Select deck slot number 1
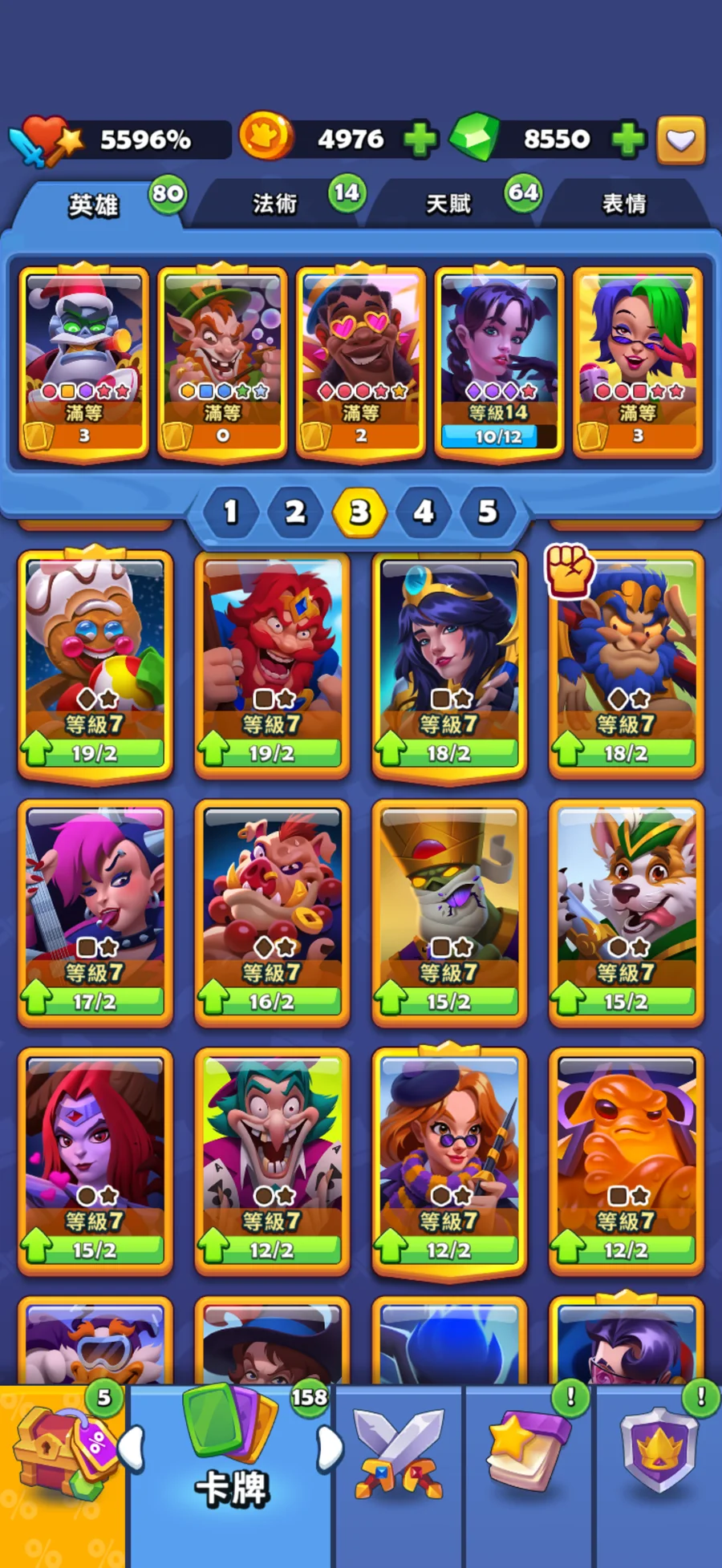Image resolution: width=722 pixels, height=1568 pixels. (231, 512)
